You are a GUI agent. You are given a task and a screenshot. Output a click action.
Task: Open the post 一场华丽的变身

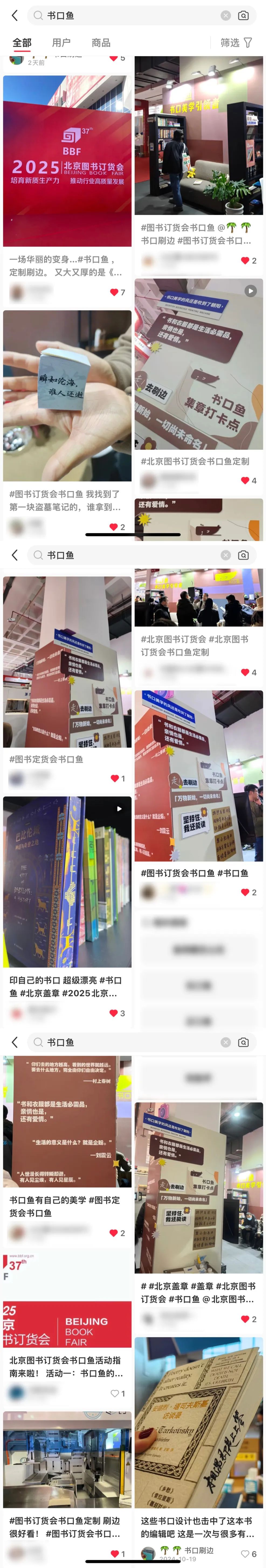pos(67,161)
